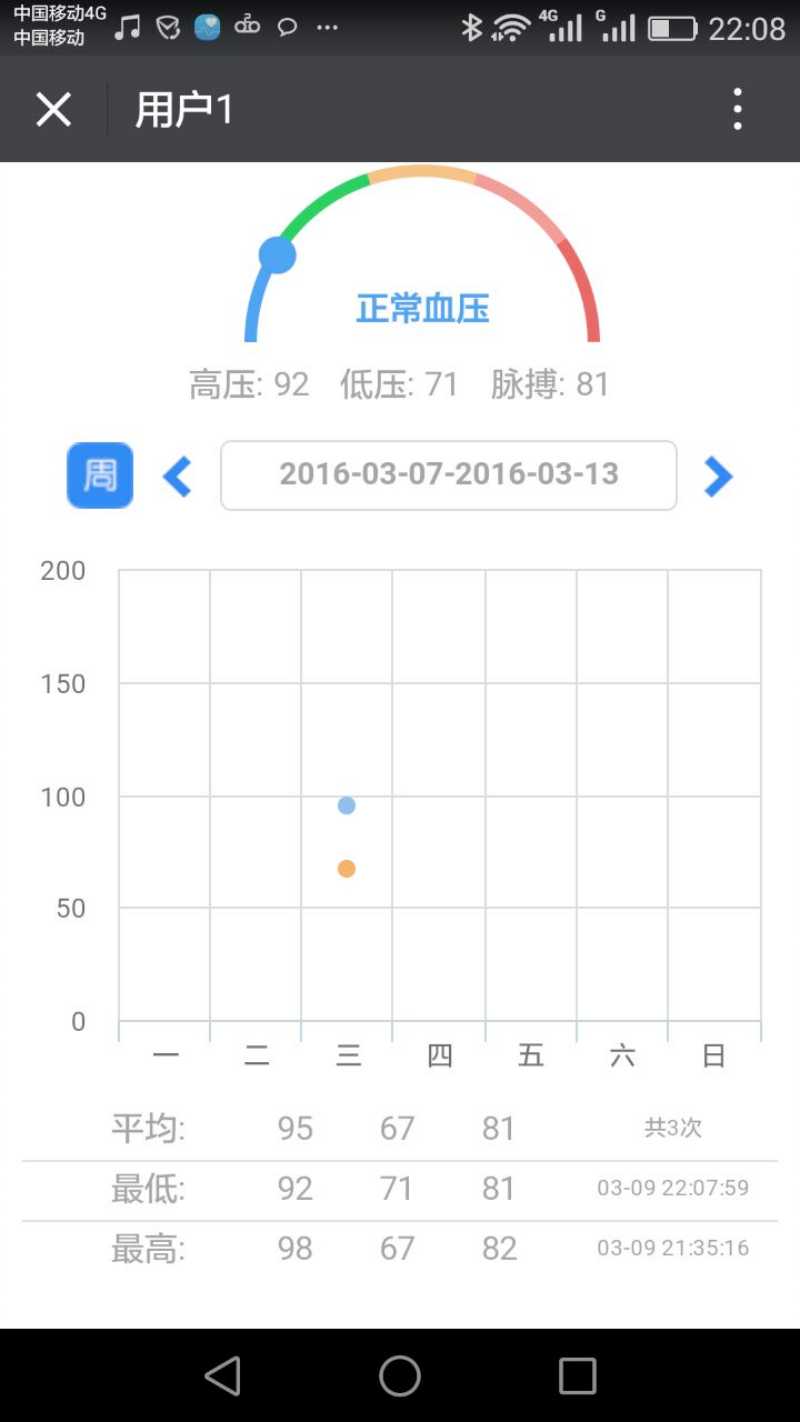Open the three-dot overflow menu
Screen dimensions: 800x1422
pos(737,109)
